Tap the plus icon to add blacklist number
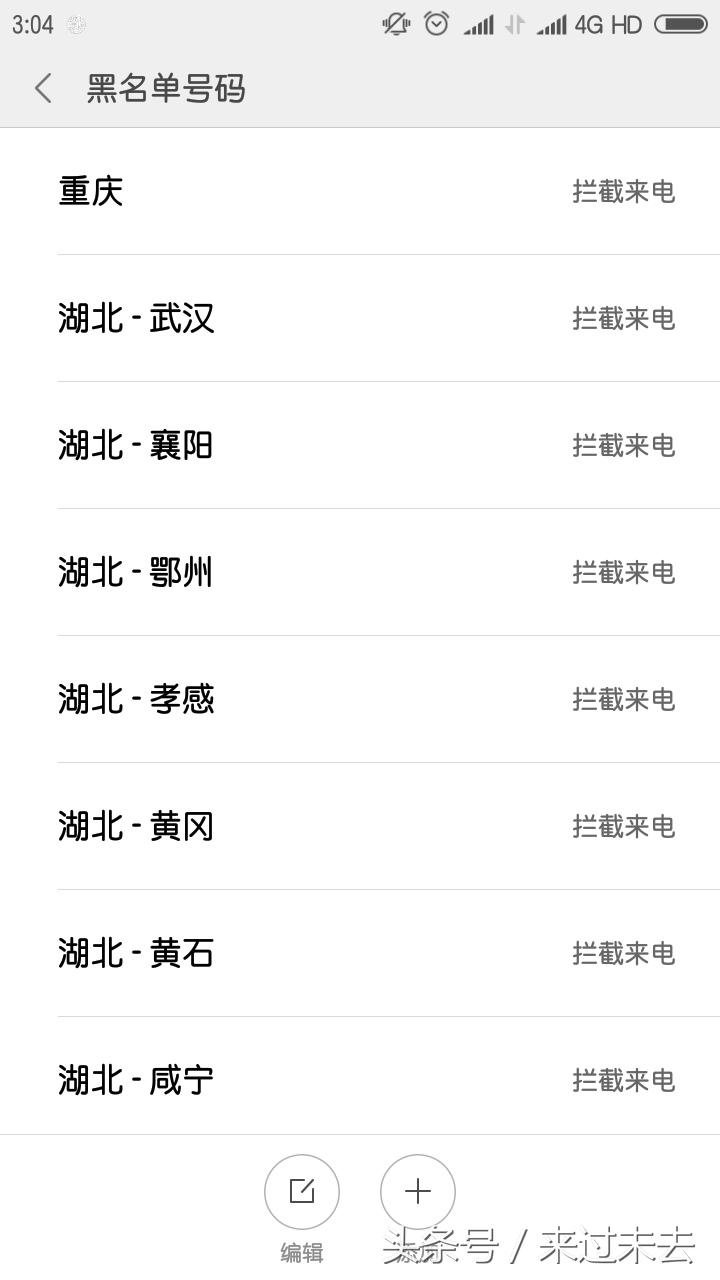 tap(417, 1192)
